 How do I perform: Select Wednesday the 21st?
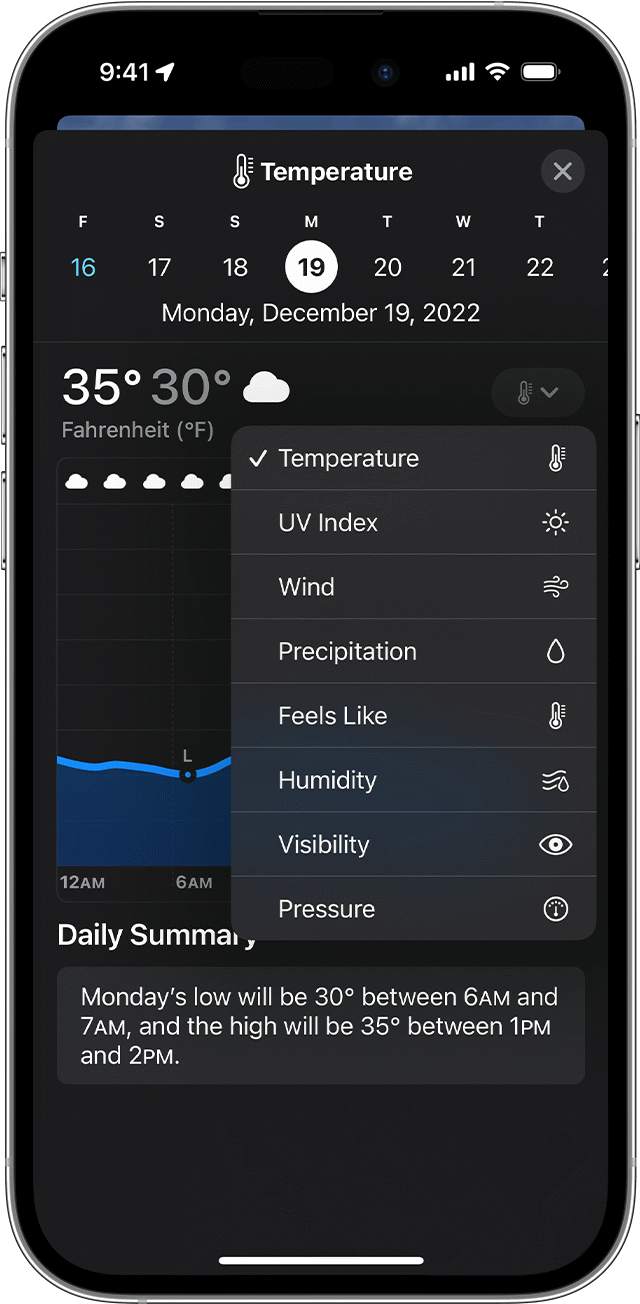463,267
